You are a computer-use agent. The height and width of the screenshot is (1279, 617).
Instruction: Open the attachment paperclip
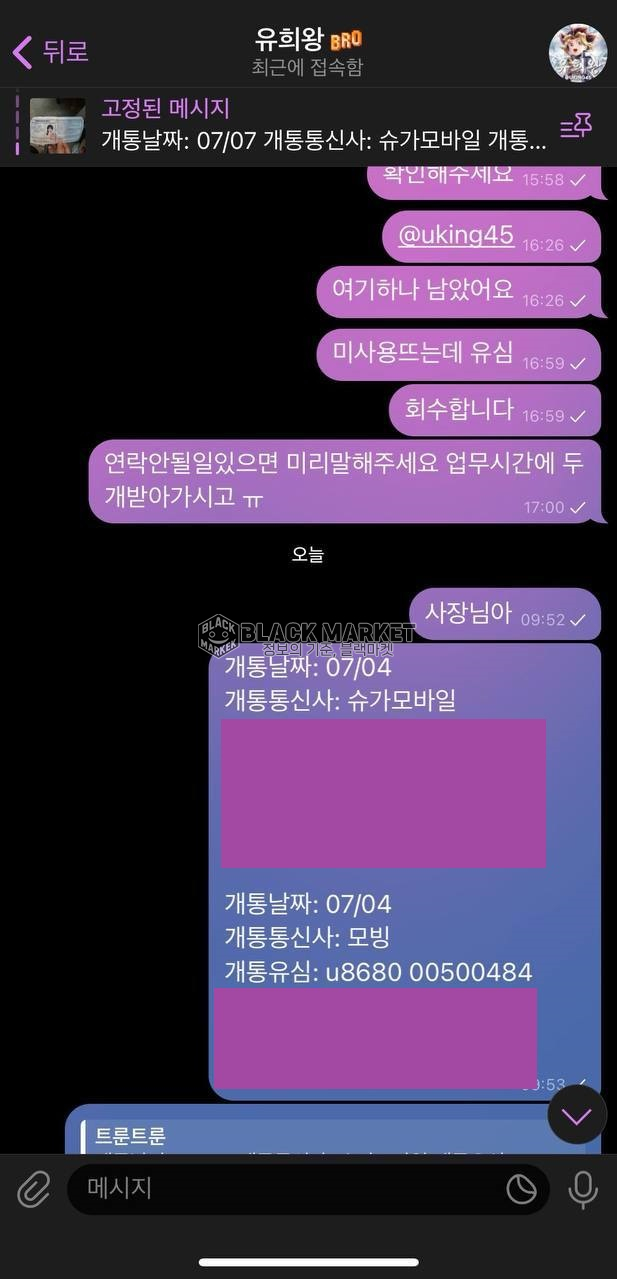click(34, 1189)
